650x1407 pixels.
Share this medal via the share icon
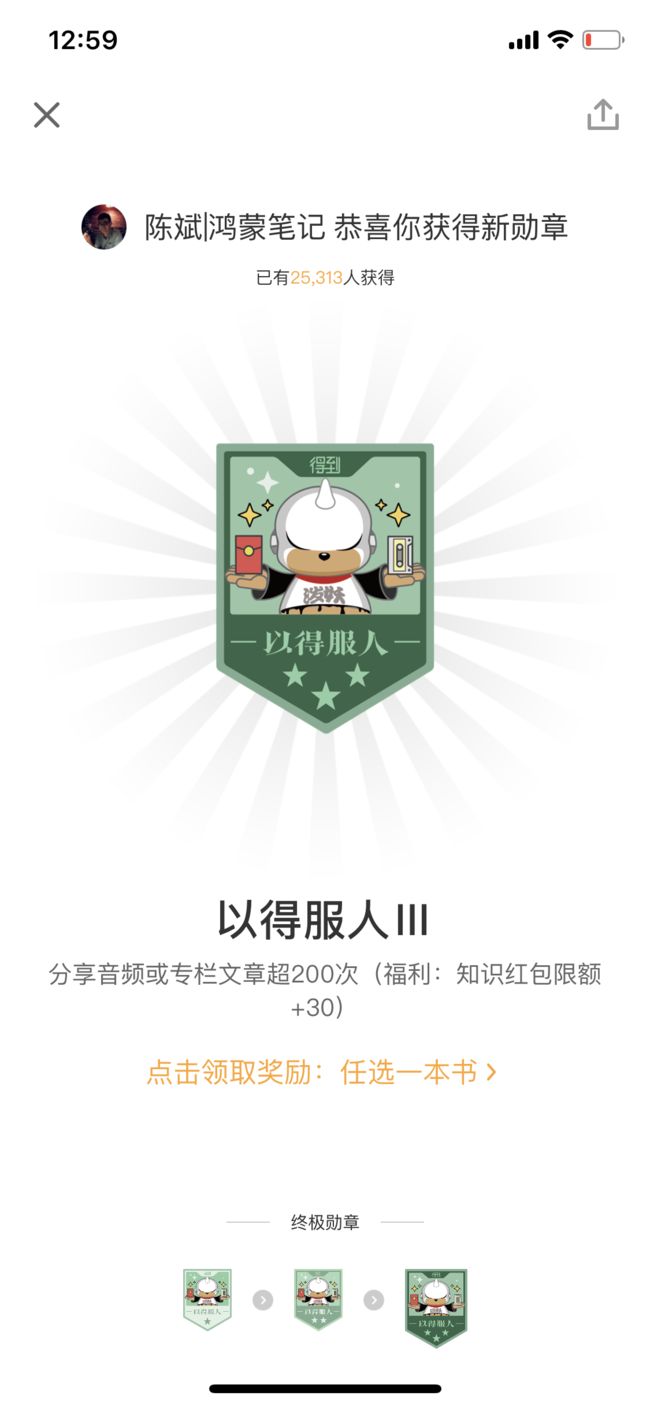[x=603, y=114]
